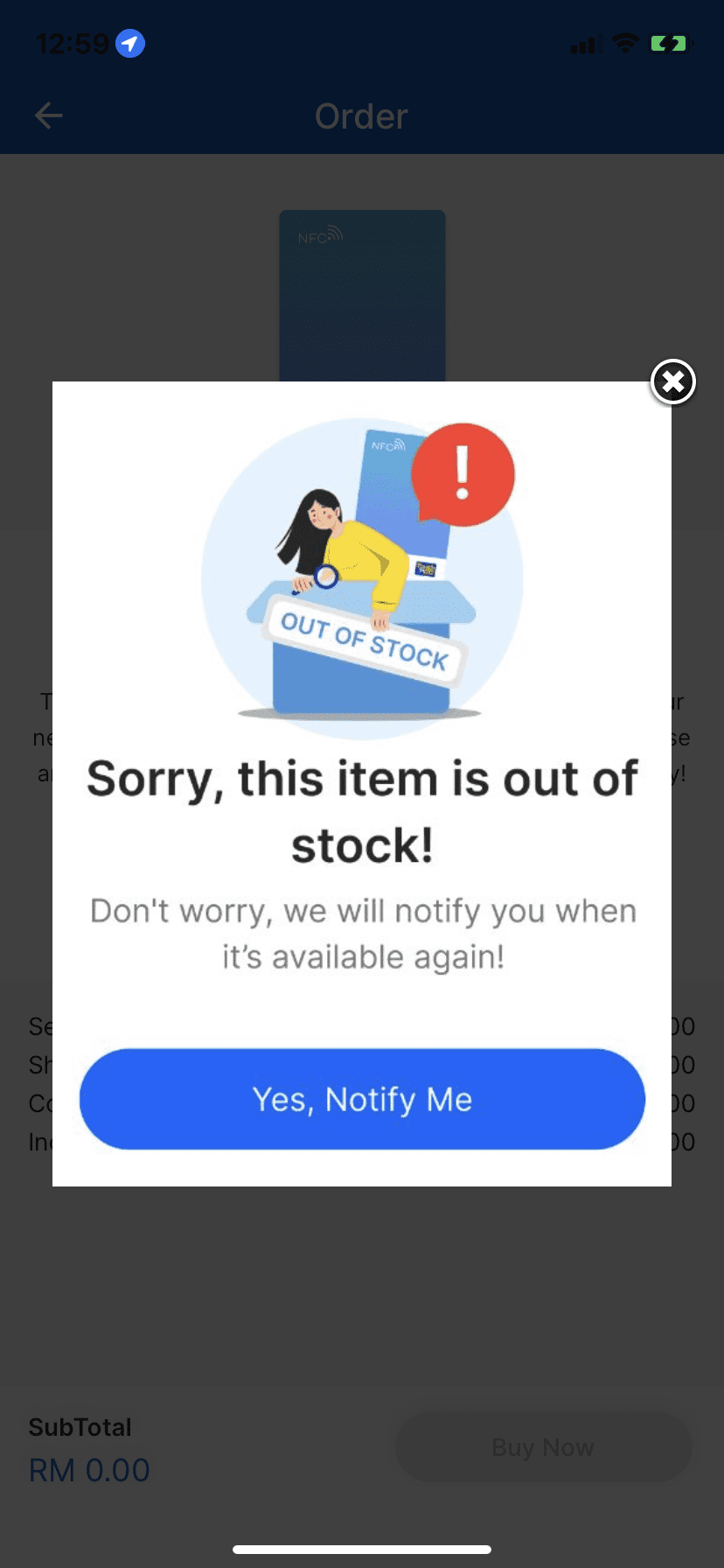
Task: Tap the SubTotal amount RM 0.00
Action: 89,1470
